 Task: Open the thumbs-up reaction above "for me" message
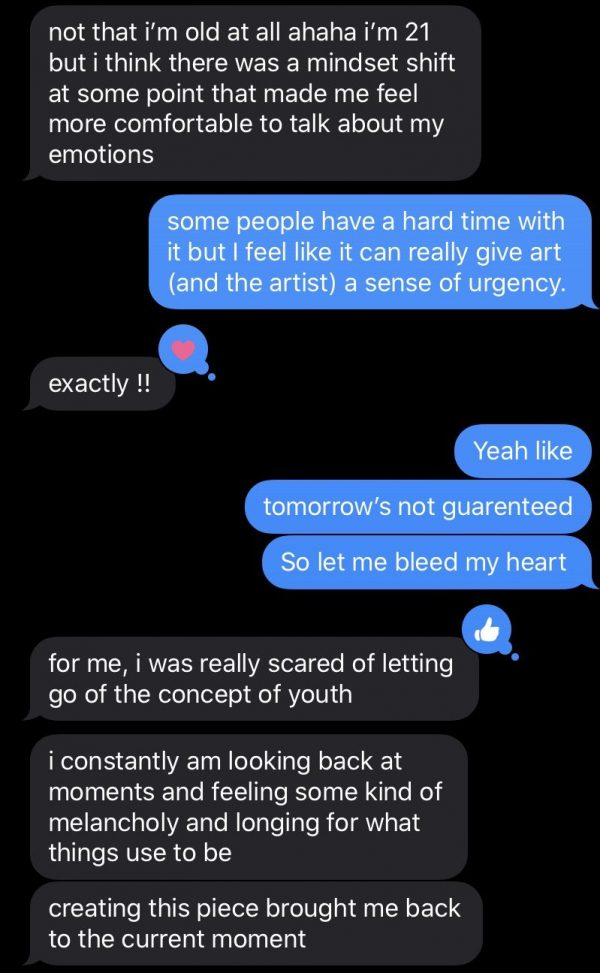coord(489,629)
